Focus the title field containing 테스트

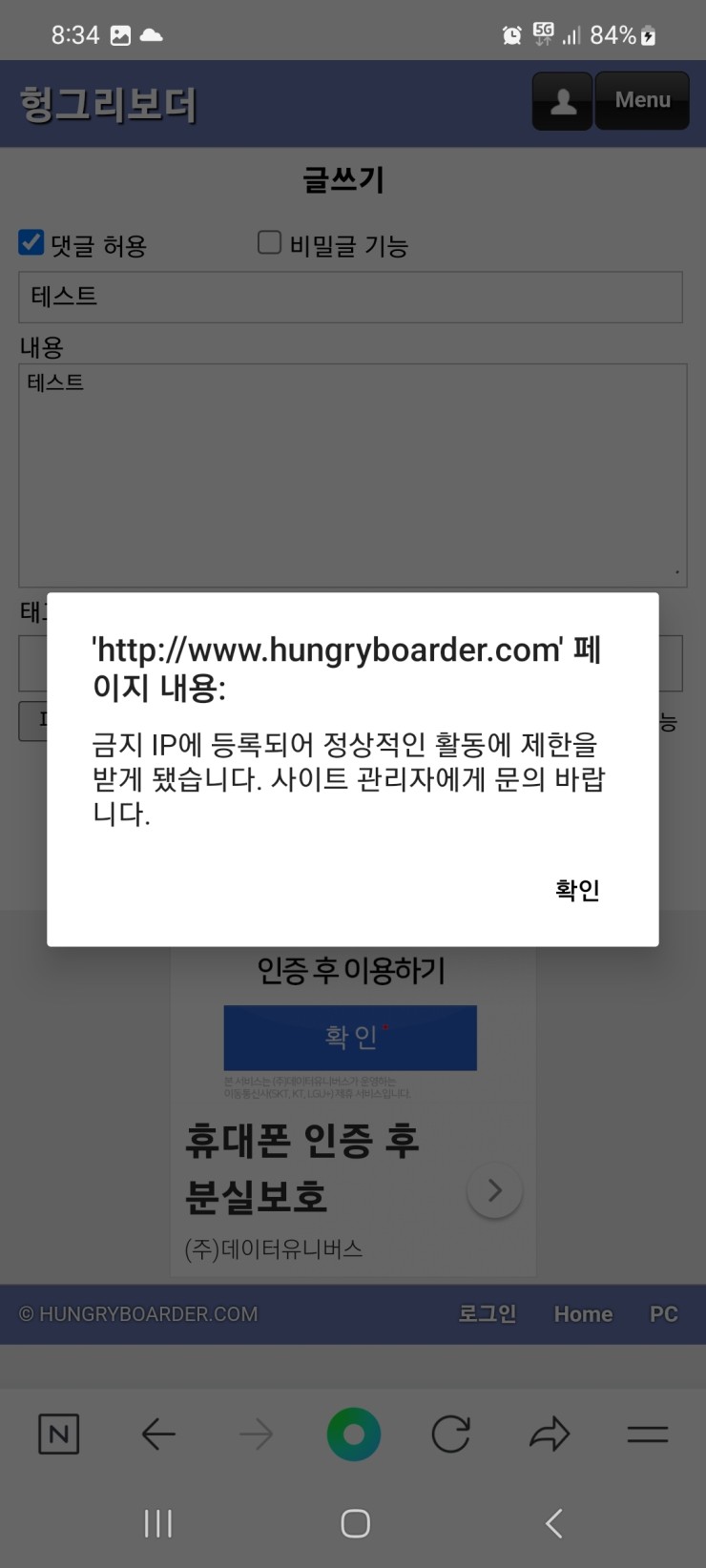350,297
